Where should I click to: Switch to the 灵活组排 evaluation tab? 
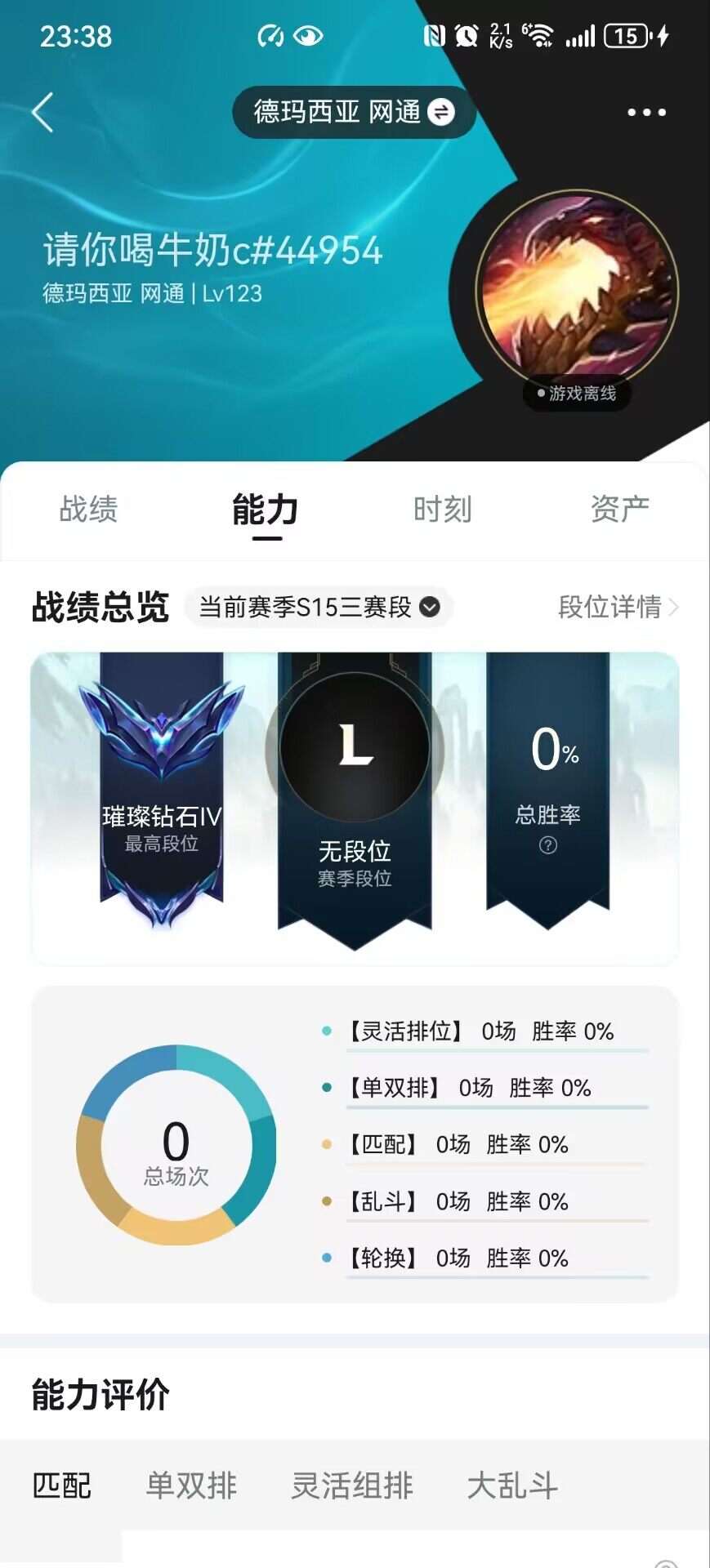(x=352, y=1485)
